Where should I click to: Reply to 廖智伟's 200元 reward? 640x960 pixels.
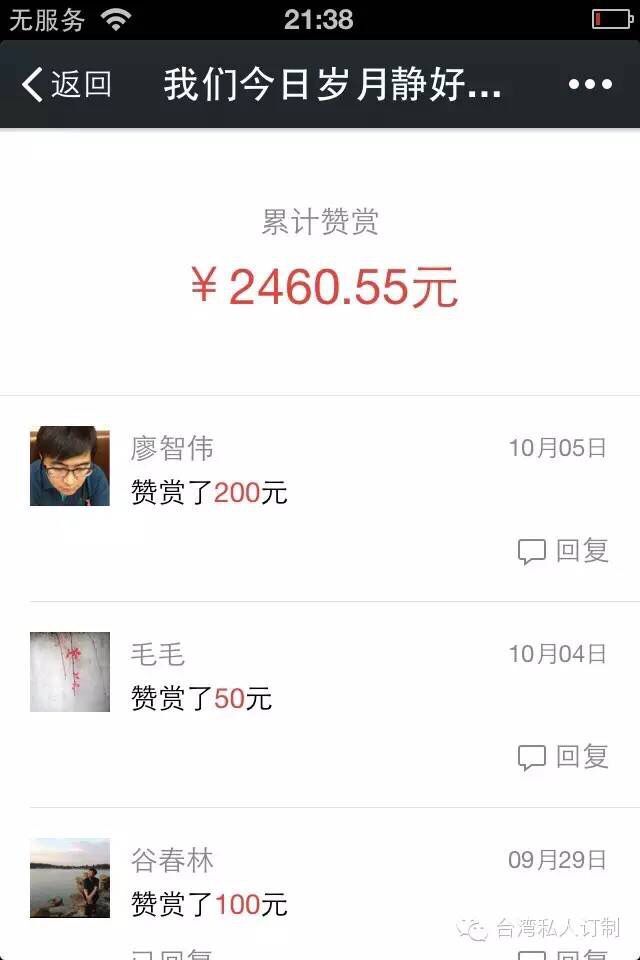click(564, 551)
